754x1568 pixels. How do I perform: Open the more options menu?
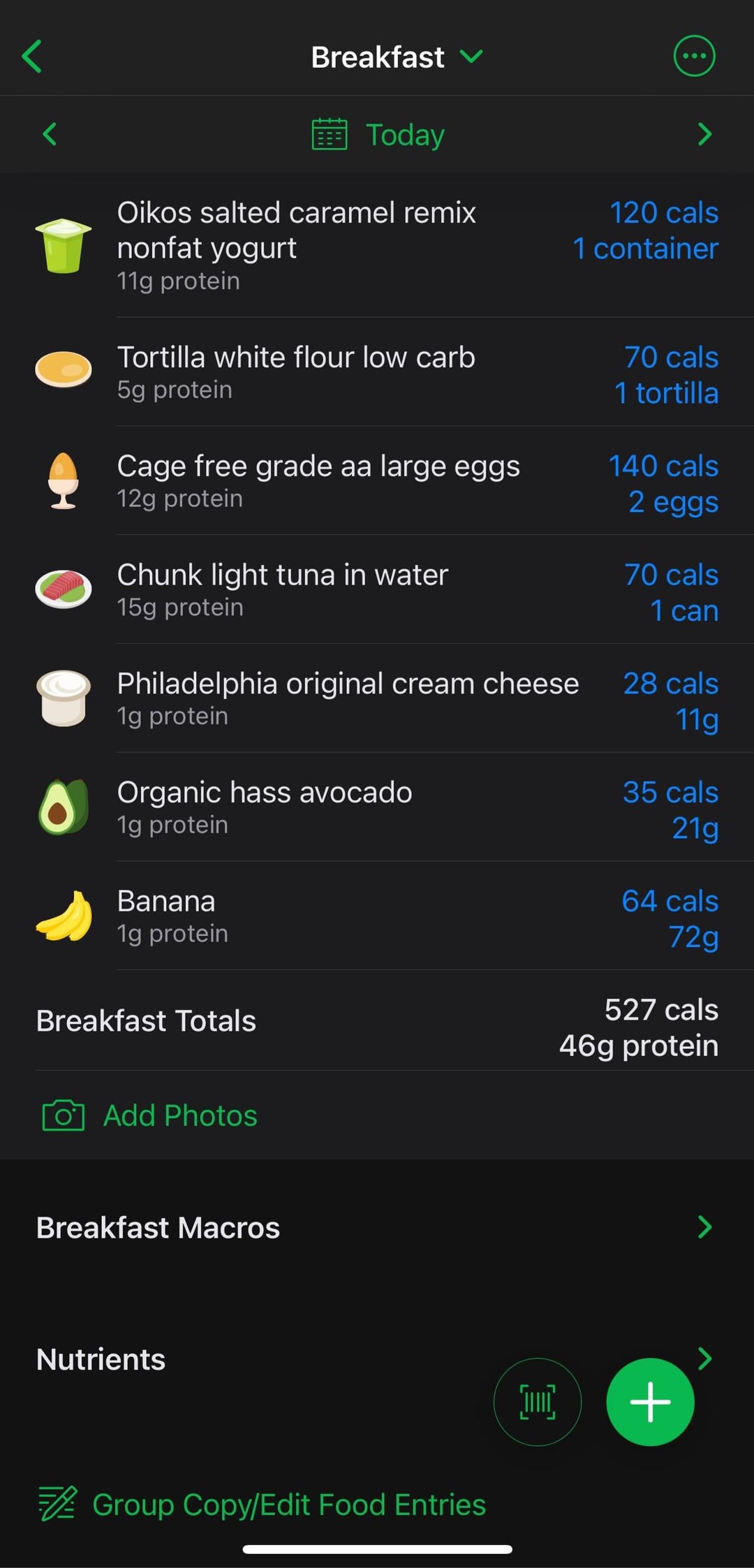(x=694, y=56)
